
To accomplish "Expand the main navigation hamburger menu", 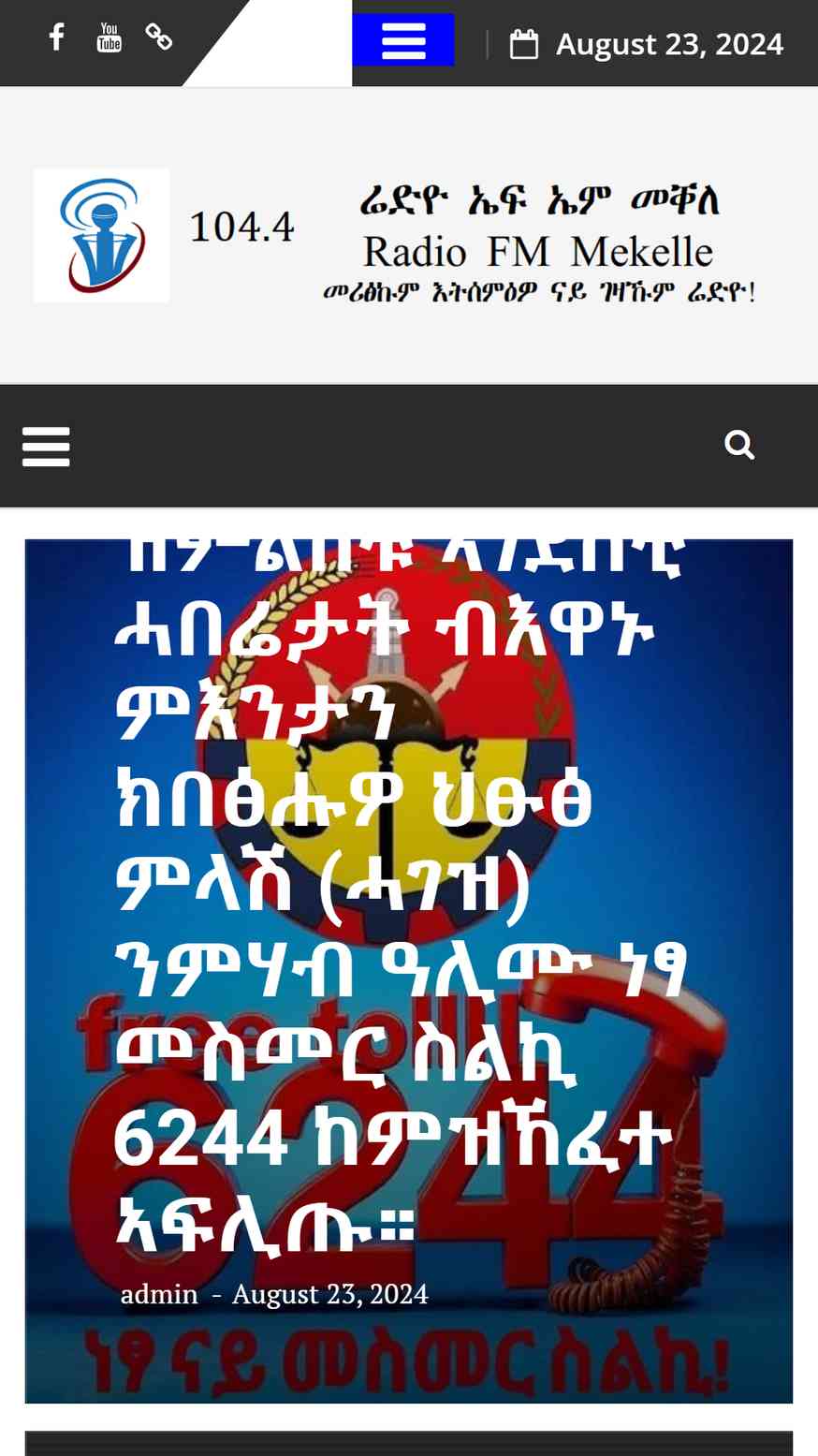I will pos(46,447).
